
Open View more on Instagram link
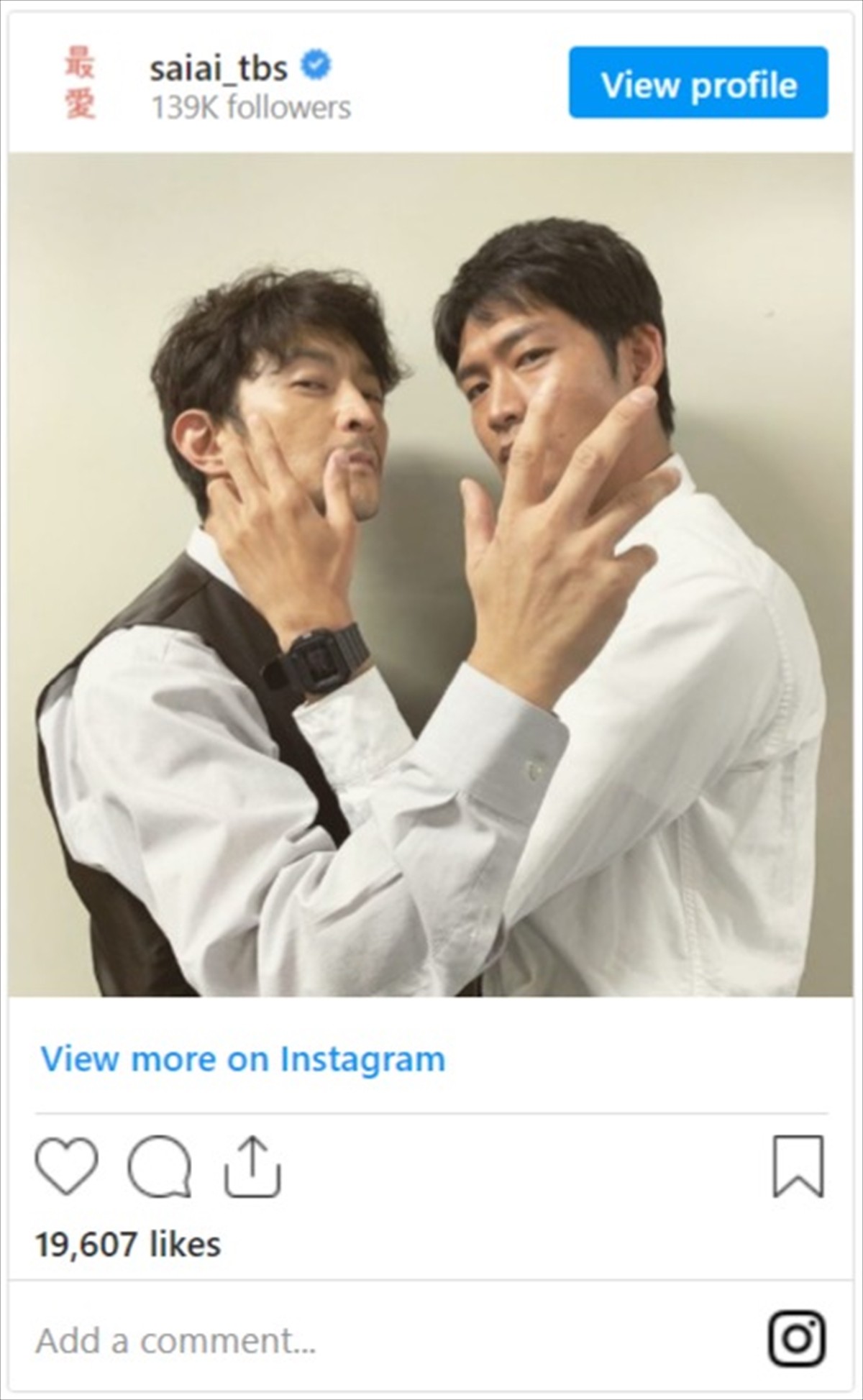(243, 1059)
